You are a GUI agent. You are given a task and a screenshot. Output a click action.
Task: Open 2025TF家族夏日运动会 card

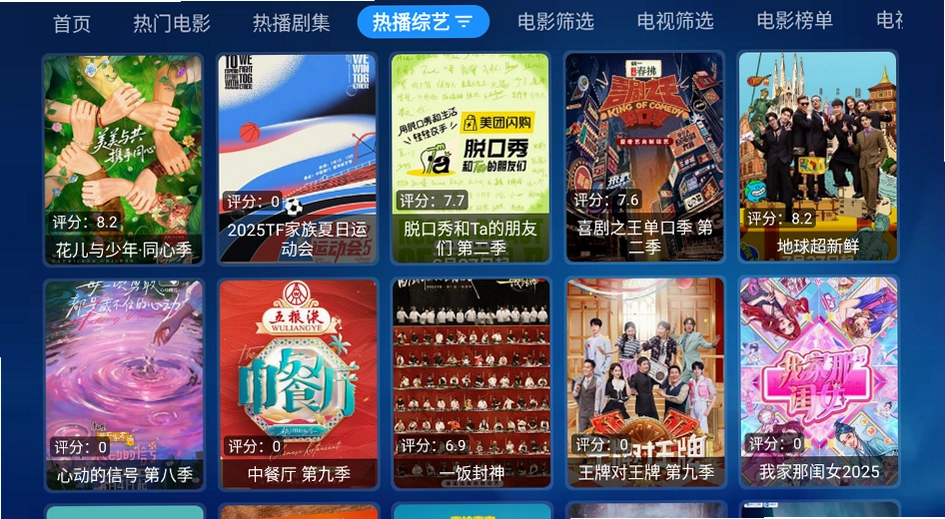click(297, 159)
